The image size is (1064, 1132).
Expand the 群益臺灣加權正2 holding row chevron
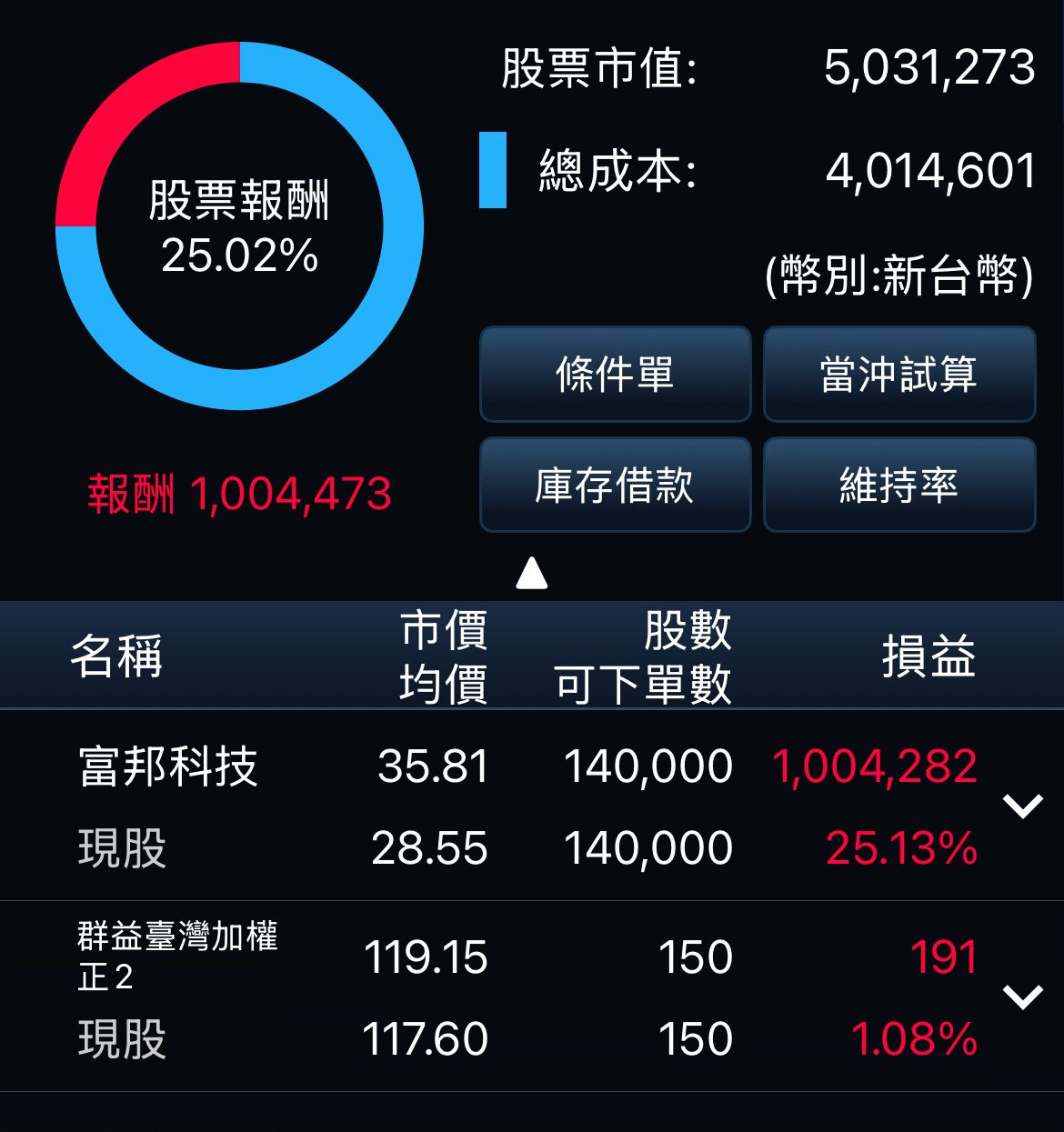(1022, 997)
